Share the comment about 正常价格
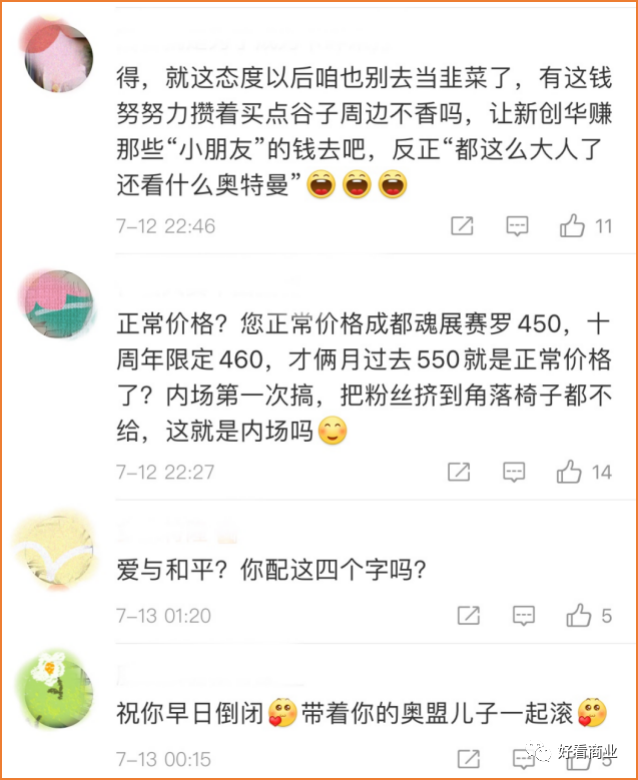 (x=460, y=471)
